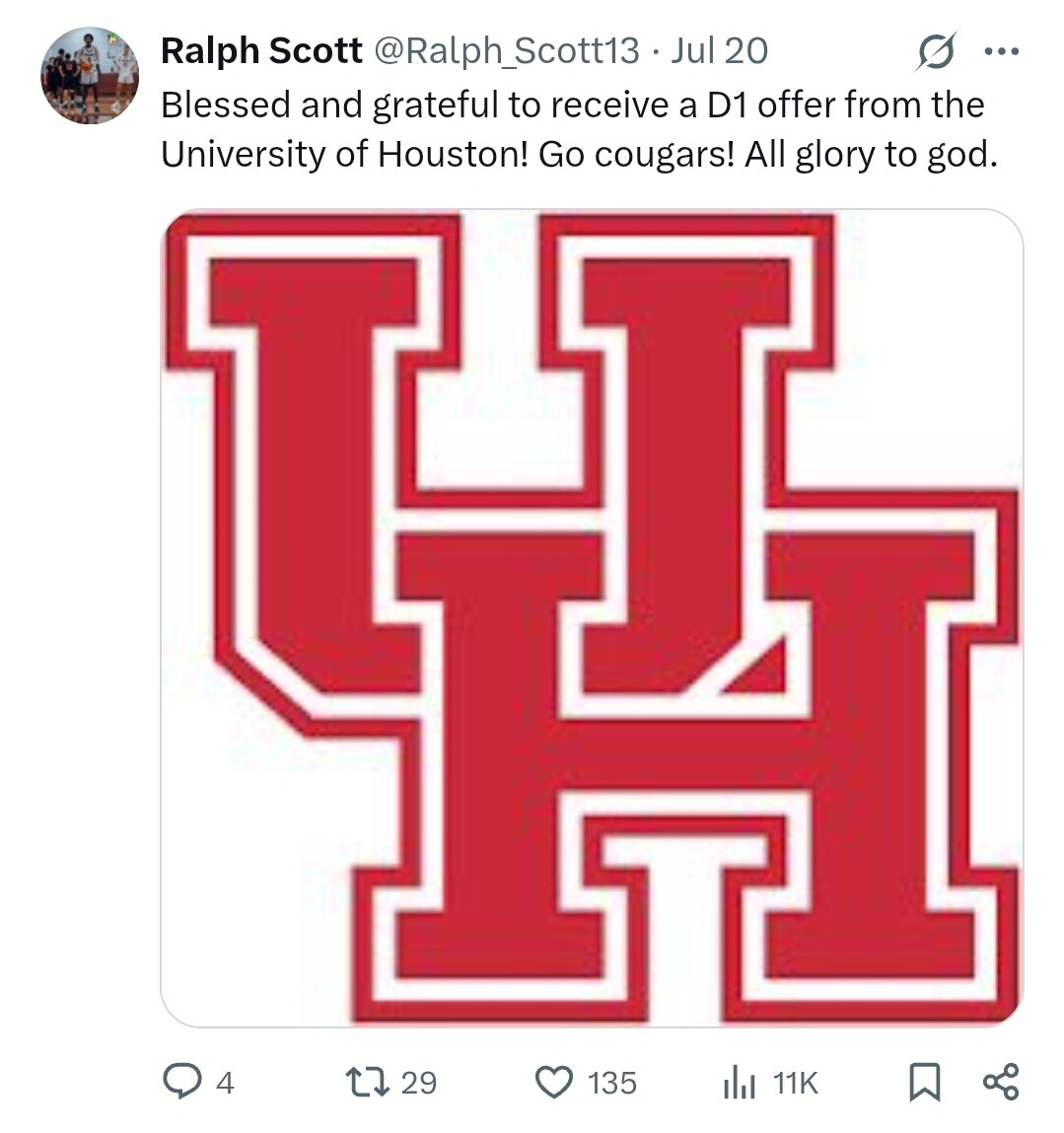
Task: View the post's analytics
Action: click(x=740, y=1082)
